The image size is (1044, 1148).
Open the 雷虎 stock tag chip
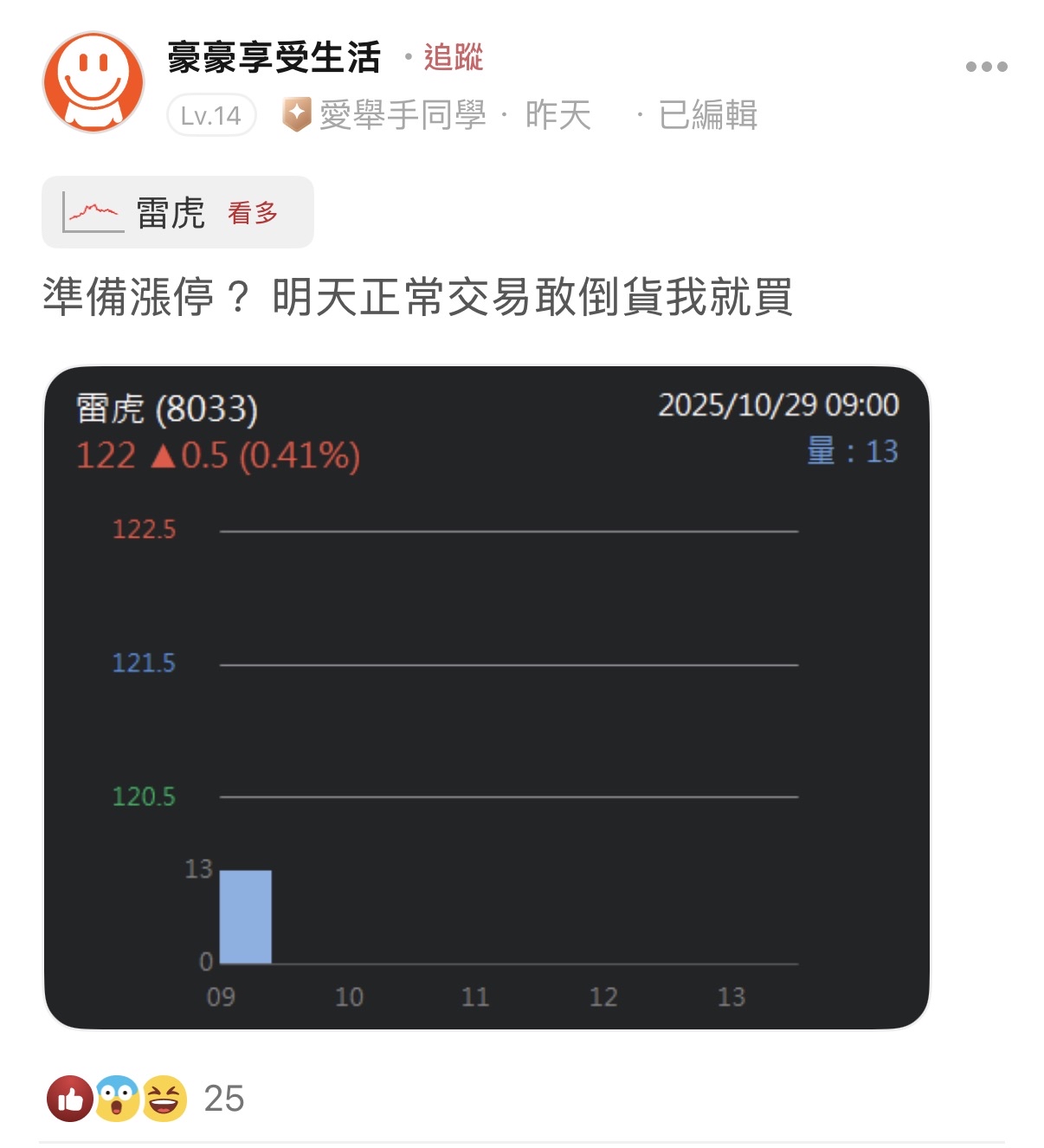point(177,212)
